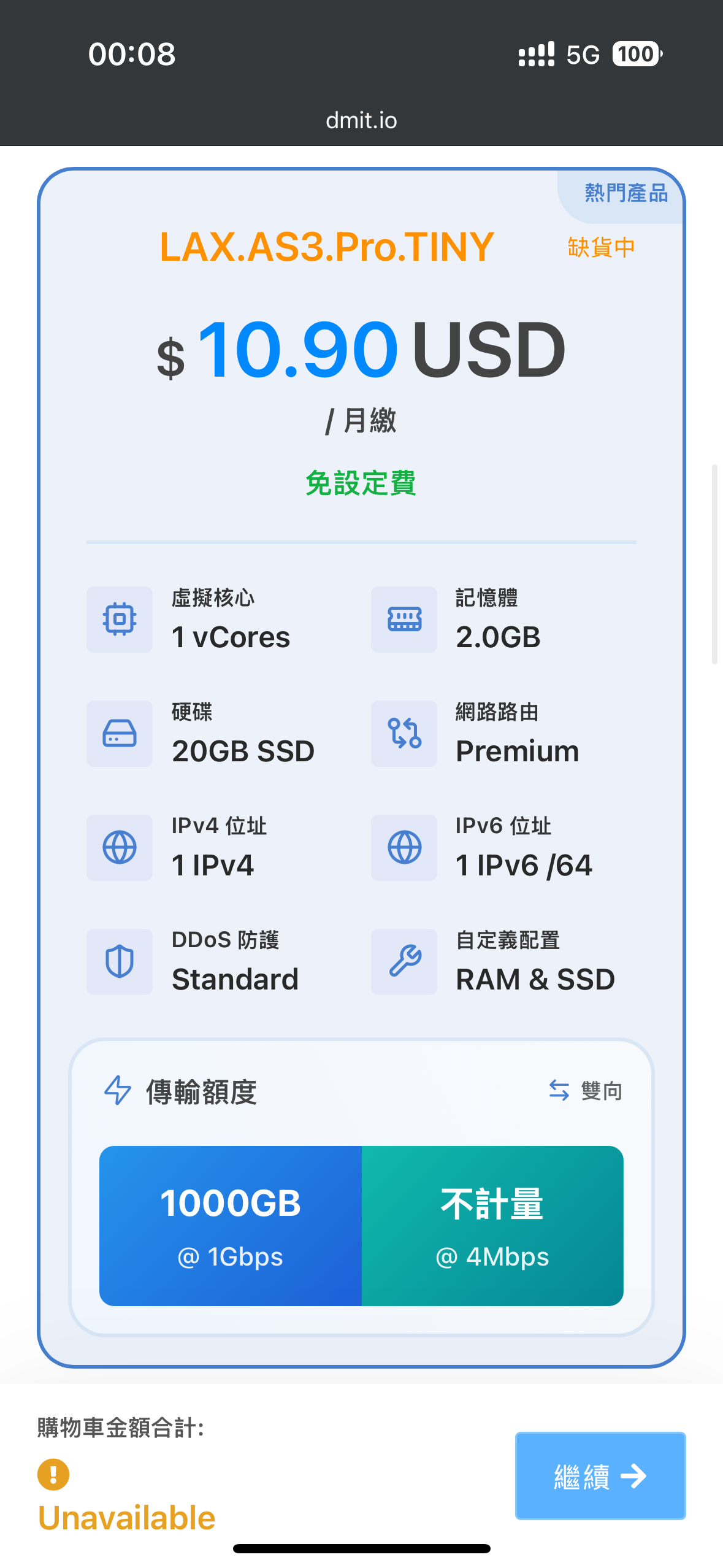This screenshot has height=1568, width=723.
Task: Tap the 繼續 continue button
Action: pos(600,1475)
